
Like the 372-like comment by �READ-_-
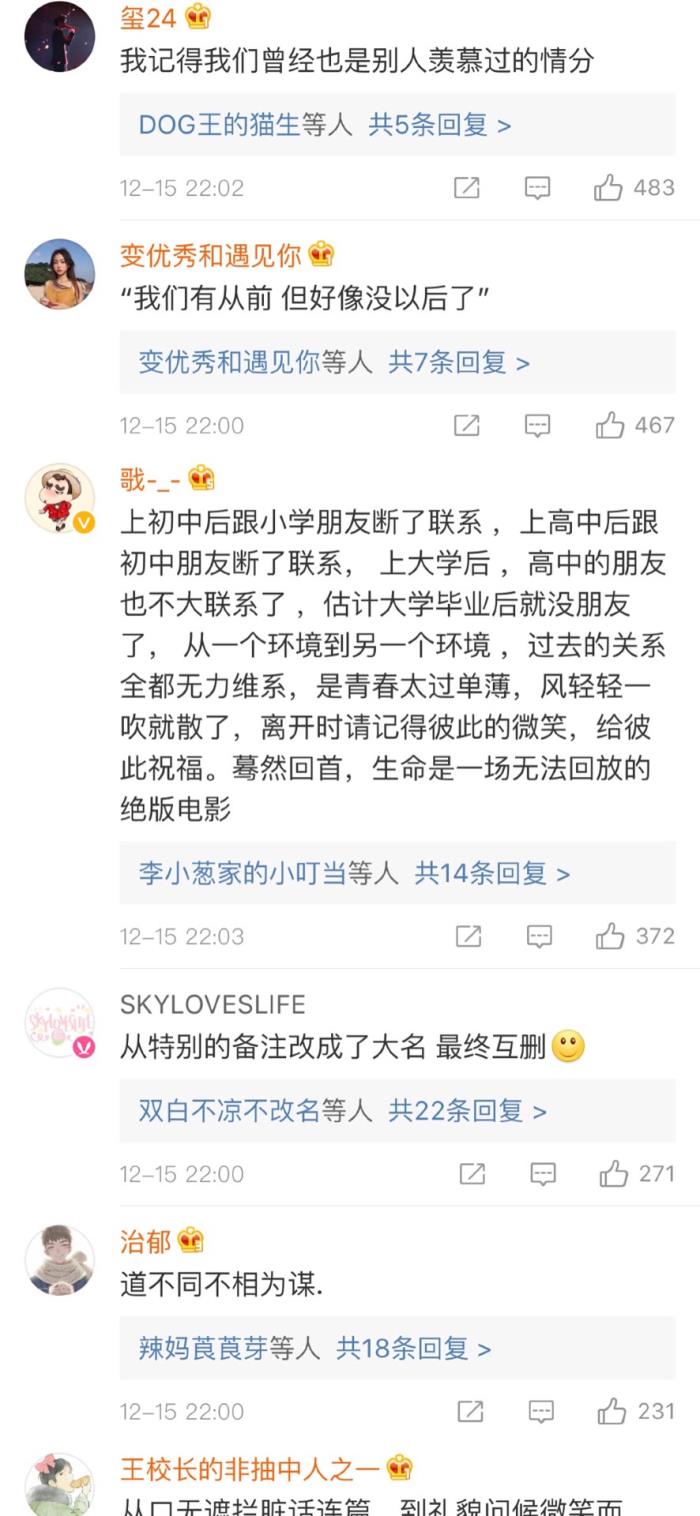(x=610, y=936)
